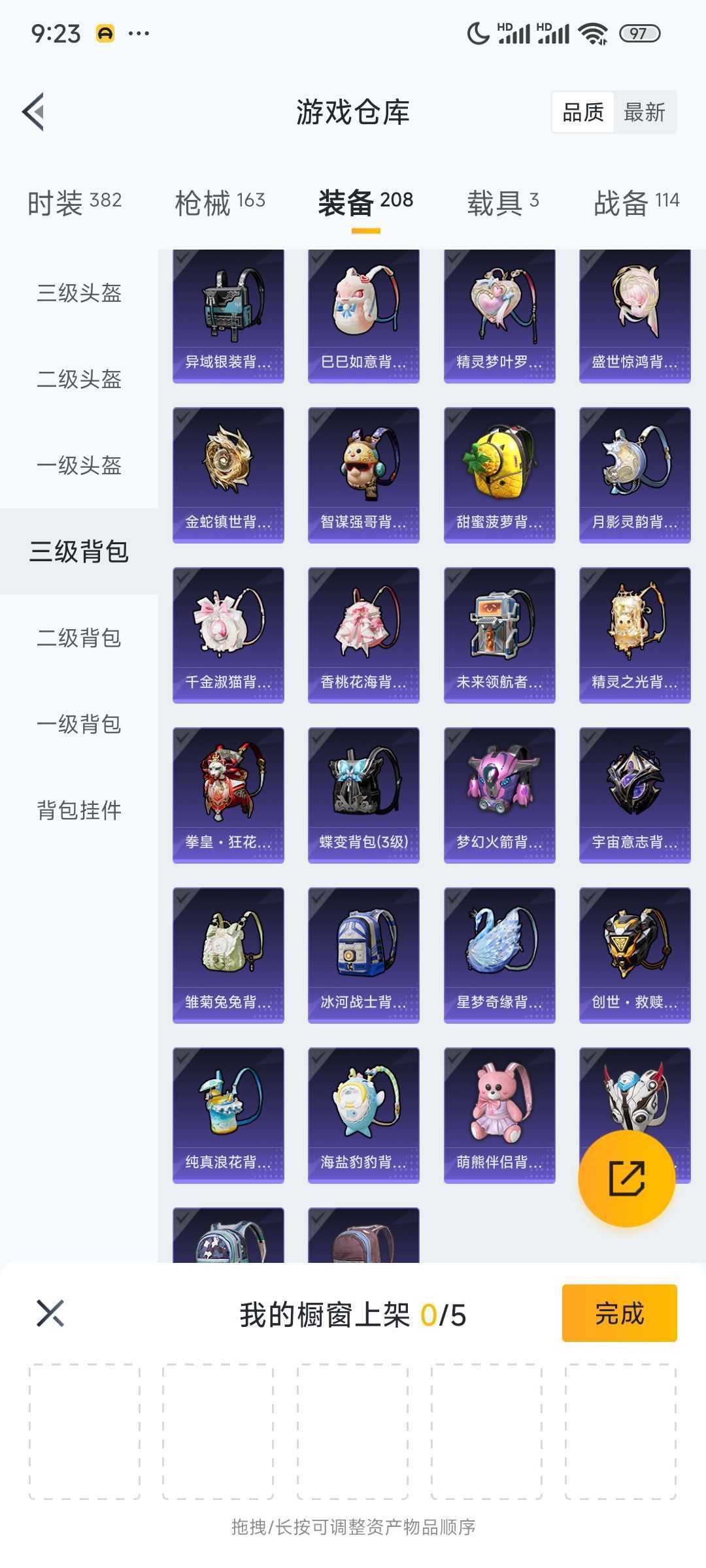Switch to the 枪械 tab
706x1568 pixels.
coord(220,203)
